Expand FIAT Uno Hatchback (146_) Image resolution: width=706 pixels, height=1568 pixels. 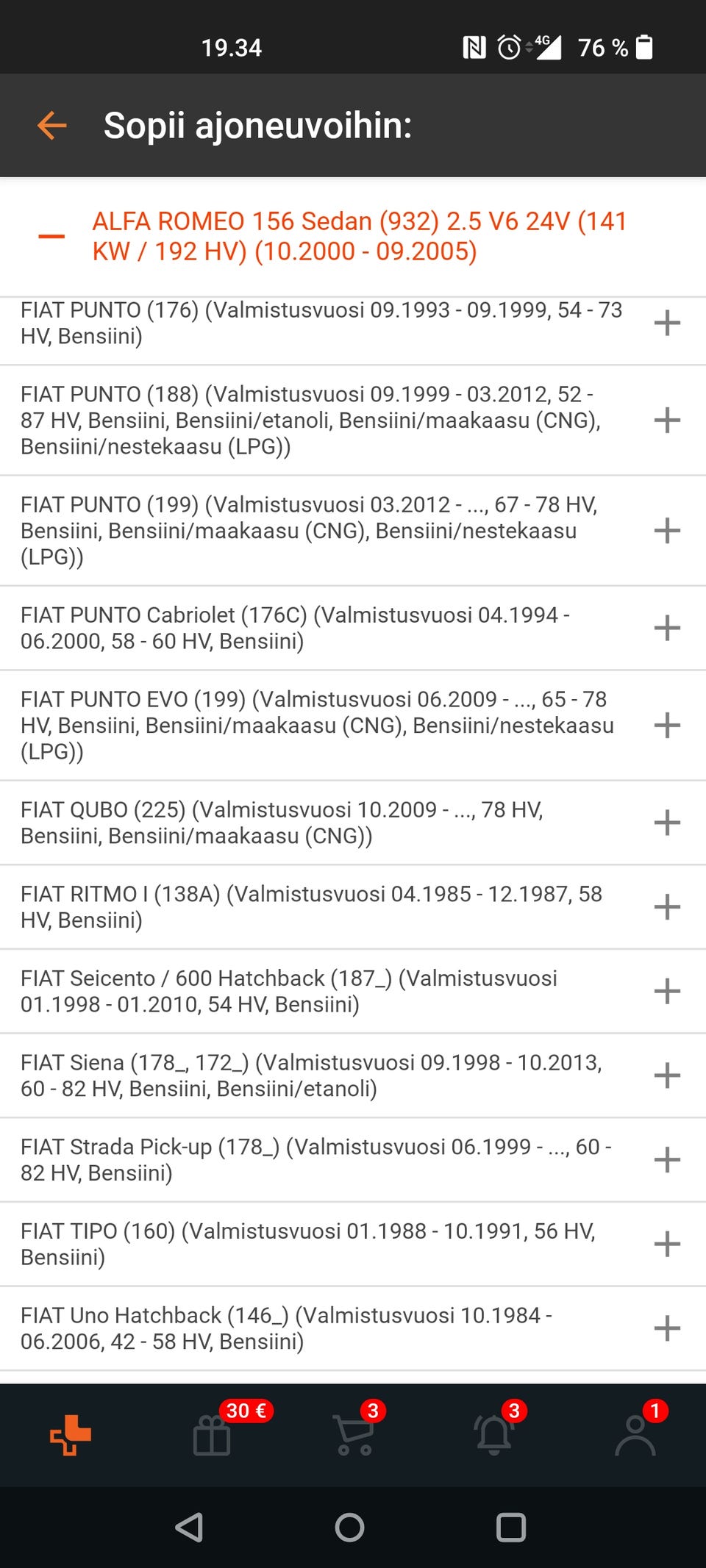(667, 1328)
